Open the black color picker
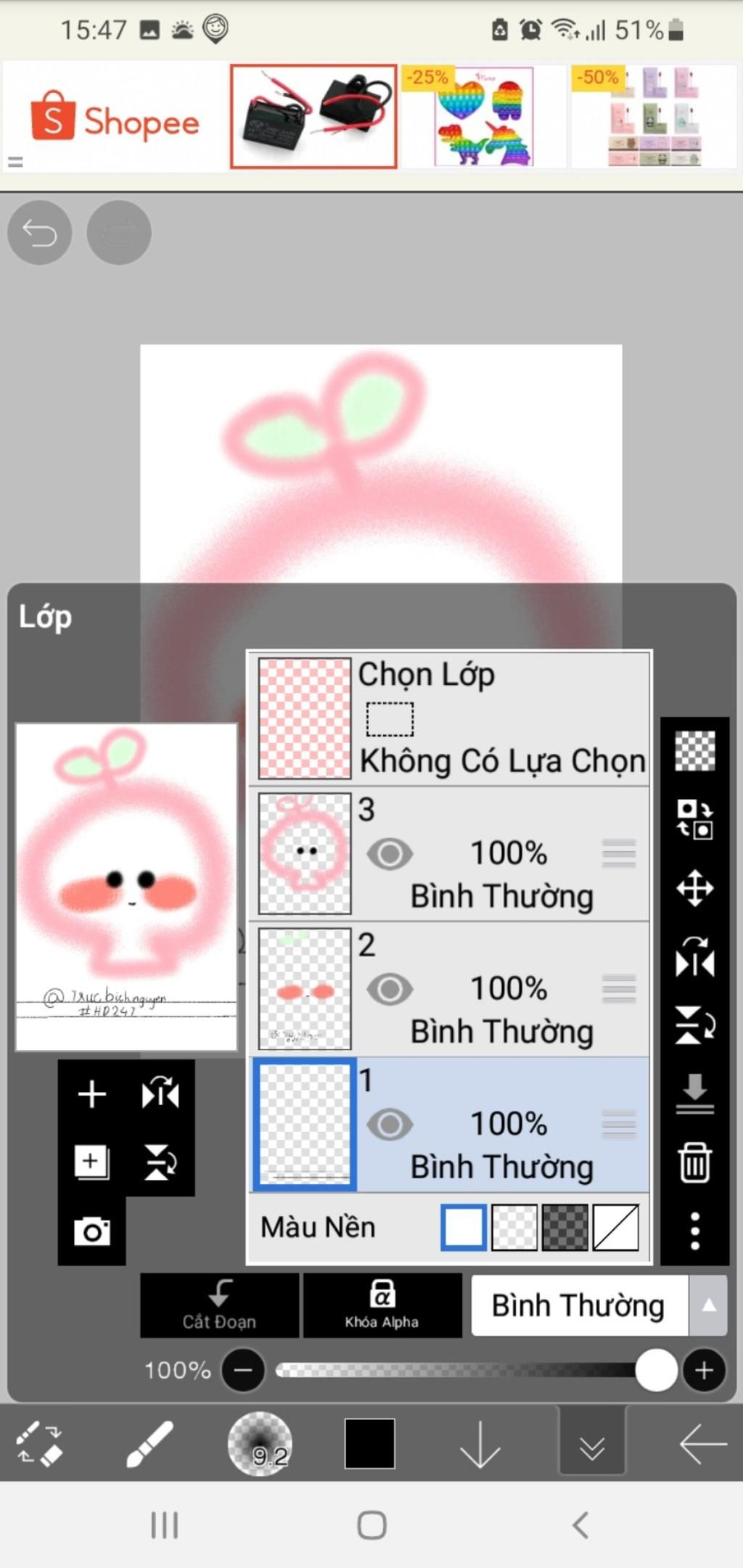The height and width of the screenshot is (1568, 743). (369, 1444)
